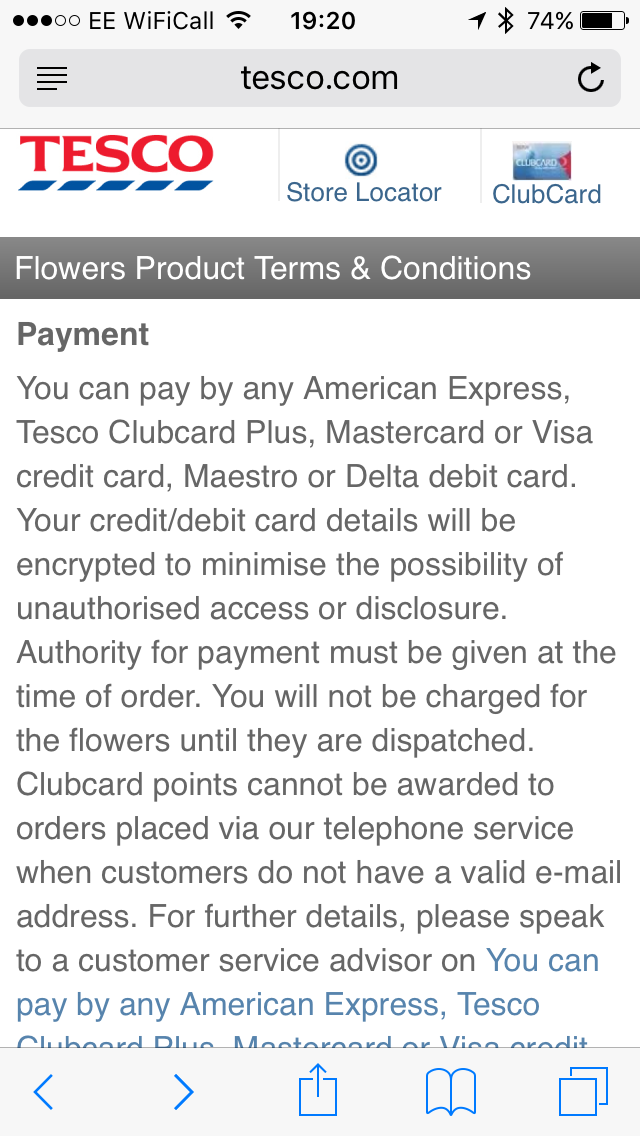Go back to the previous page
Screen dimensions: 640x1136
(x=43, y=1092)
